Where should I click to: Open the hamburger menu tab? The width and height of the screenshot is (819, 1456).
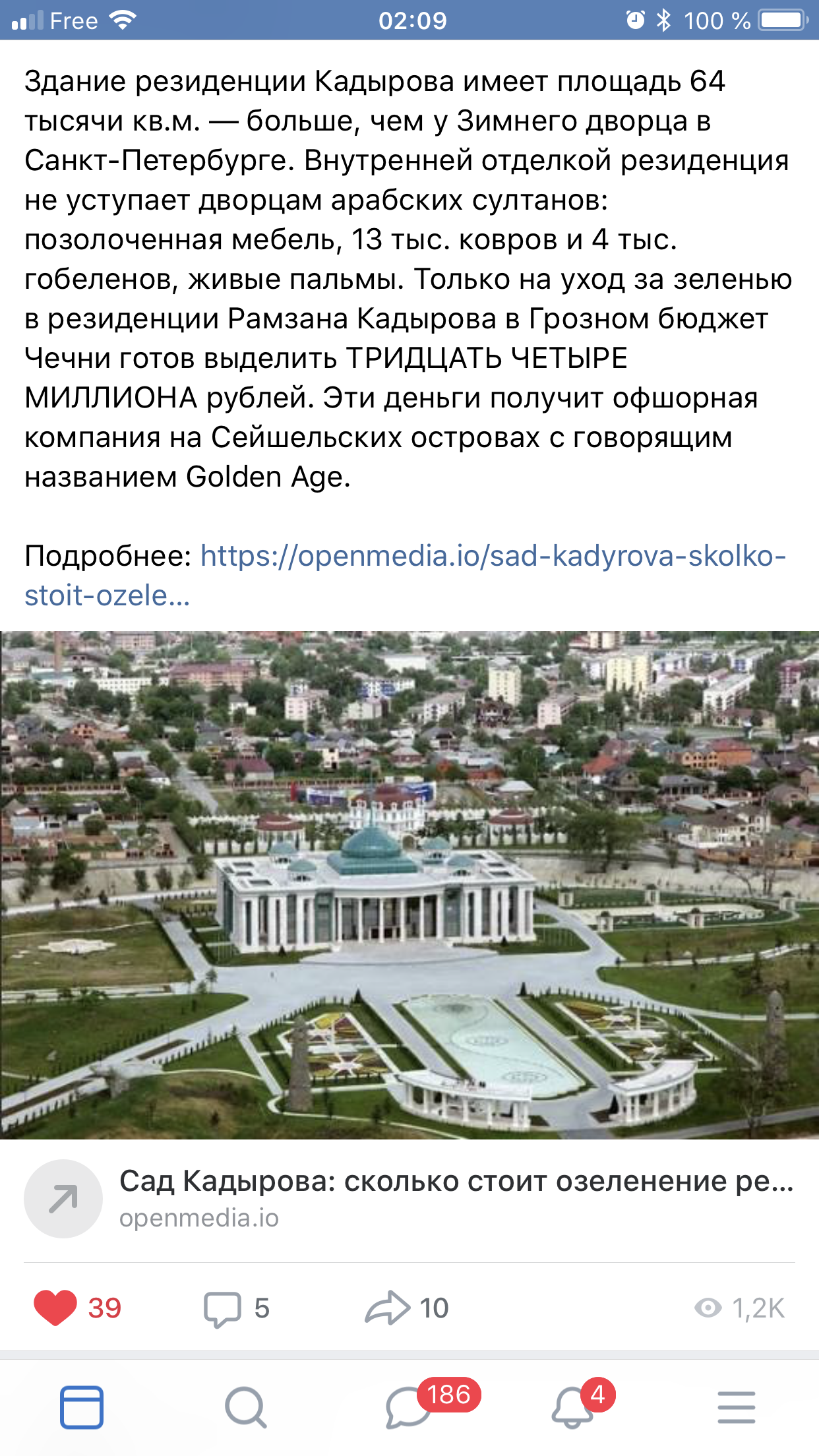(736, 1408)
